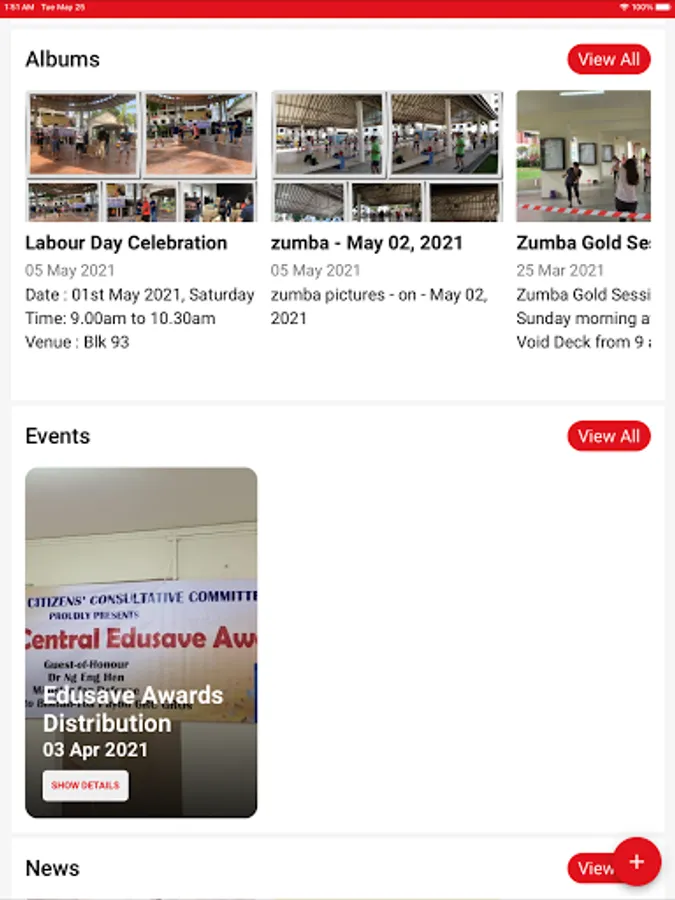The image size is (675, 900).
Task: View all albums
Action: point(608,59)
